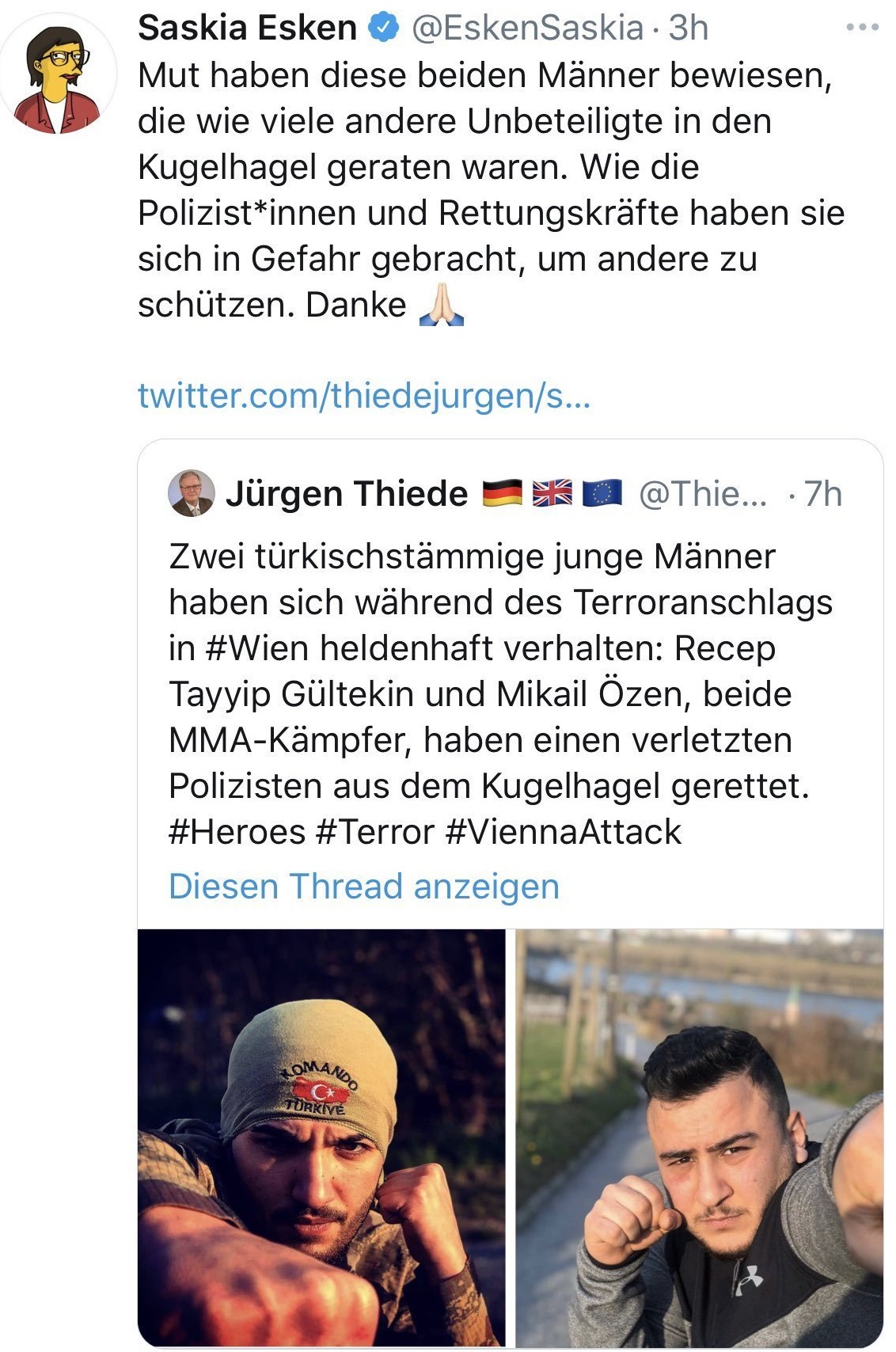Open the tweet's three-dot overflow menu

(862, 28)
